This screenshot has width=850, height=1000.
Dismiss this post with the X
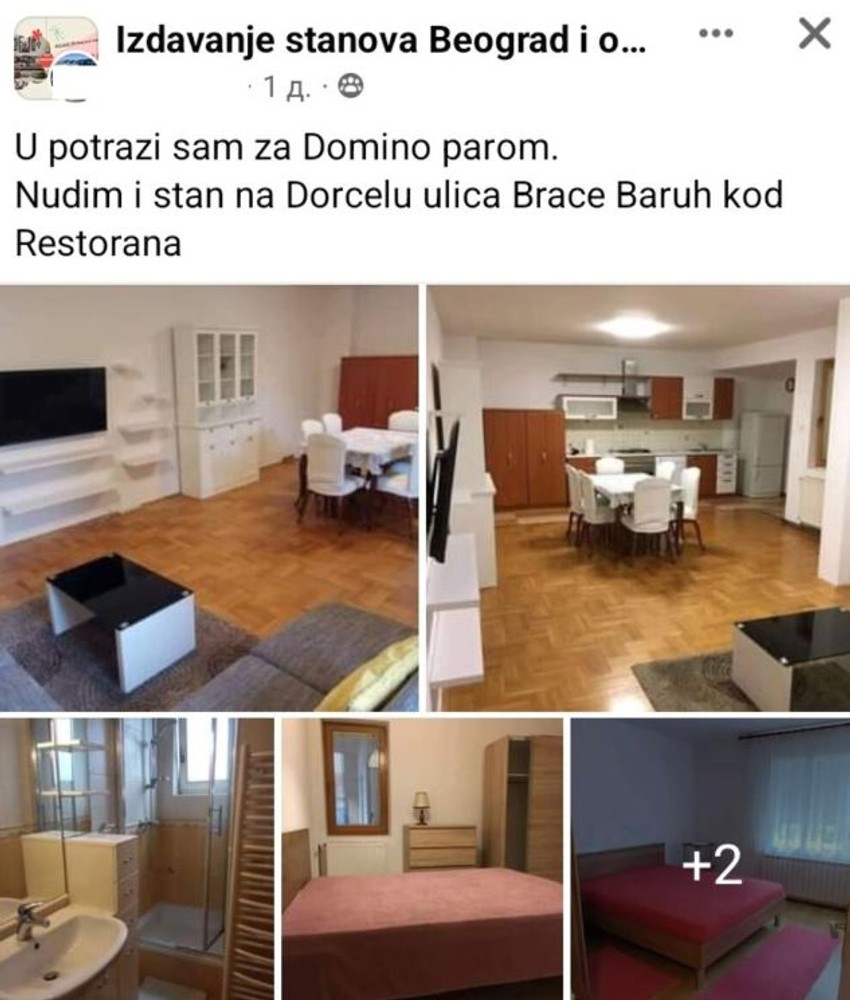(x=815, y=35)
